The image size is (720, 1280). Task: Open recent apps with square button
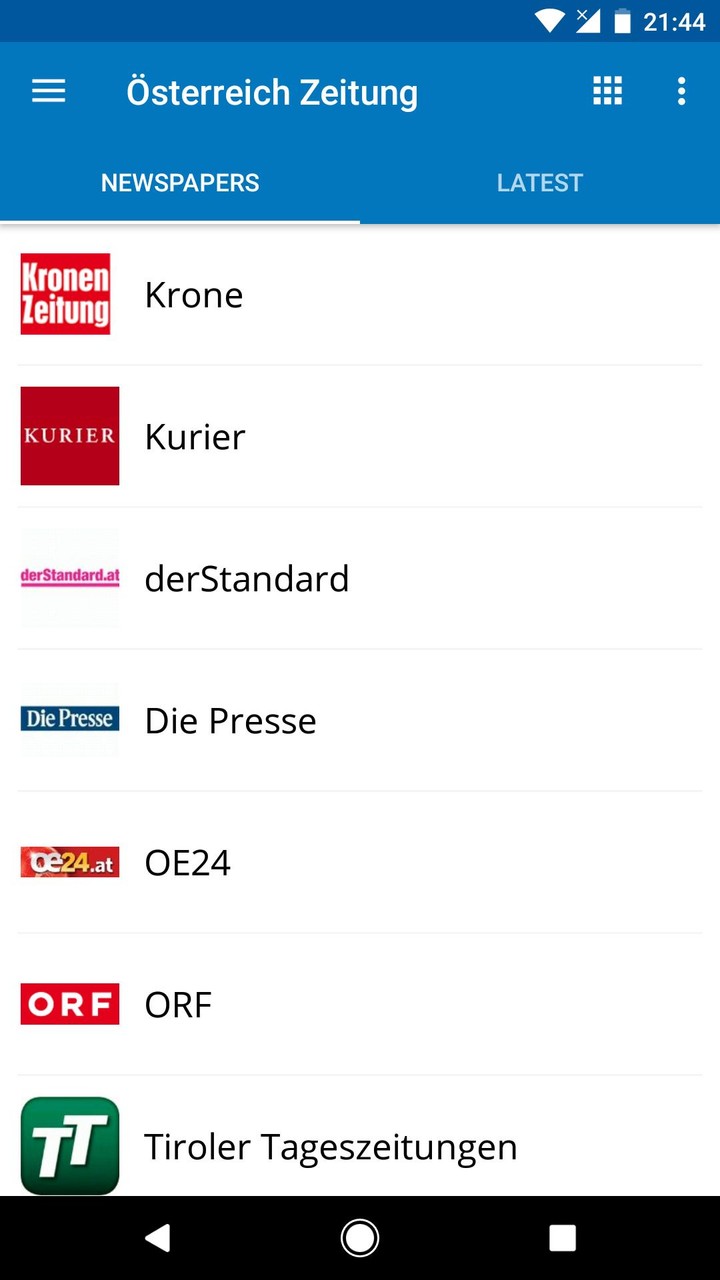click(x=563, y=1237)
